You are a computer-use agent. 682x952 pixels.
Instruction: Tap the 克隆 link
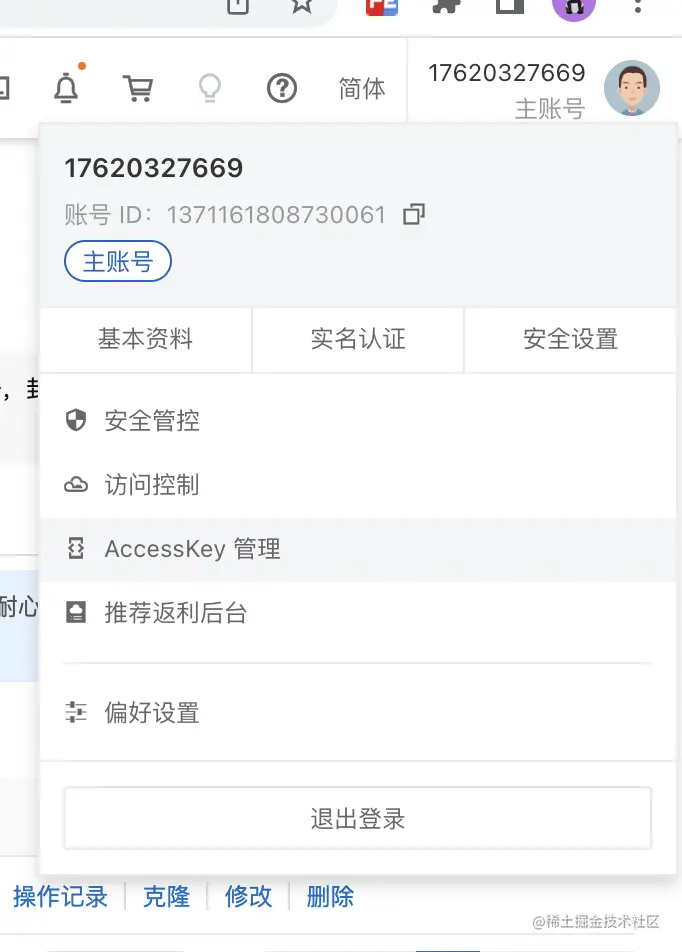tap(166, 896)
